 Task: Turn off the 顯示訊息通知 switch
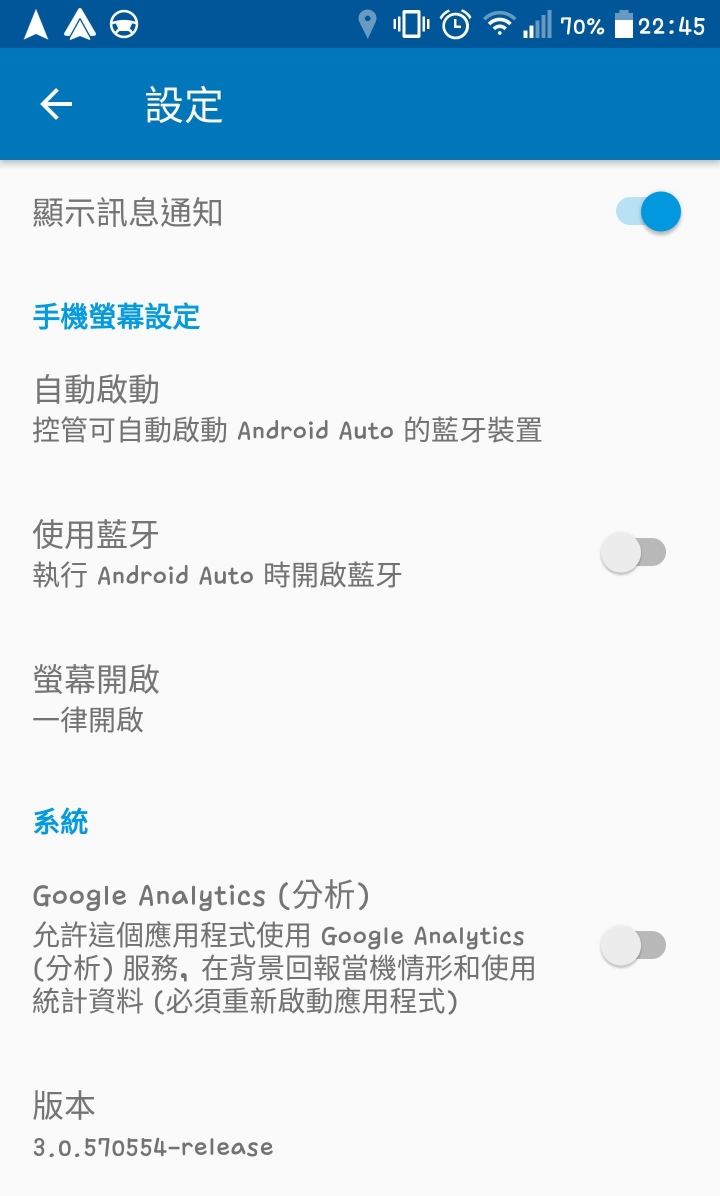(648, 212)
